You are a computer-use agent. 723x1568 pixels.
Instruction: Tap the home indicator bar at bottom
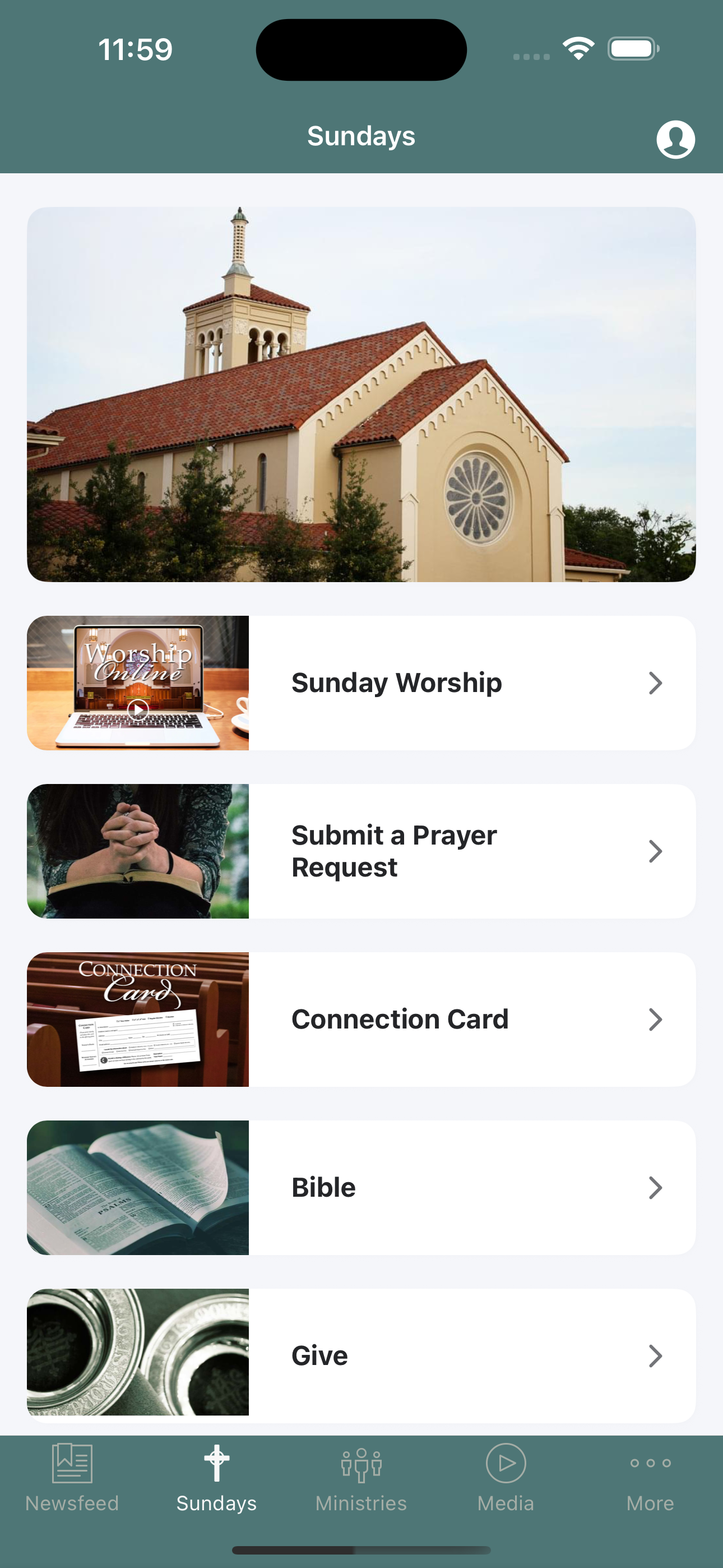[361, 1549]
